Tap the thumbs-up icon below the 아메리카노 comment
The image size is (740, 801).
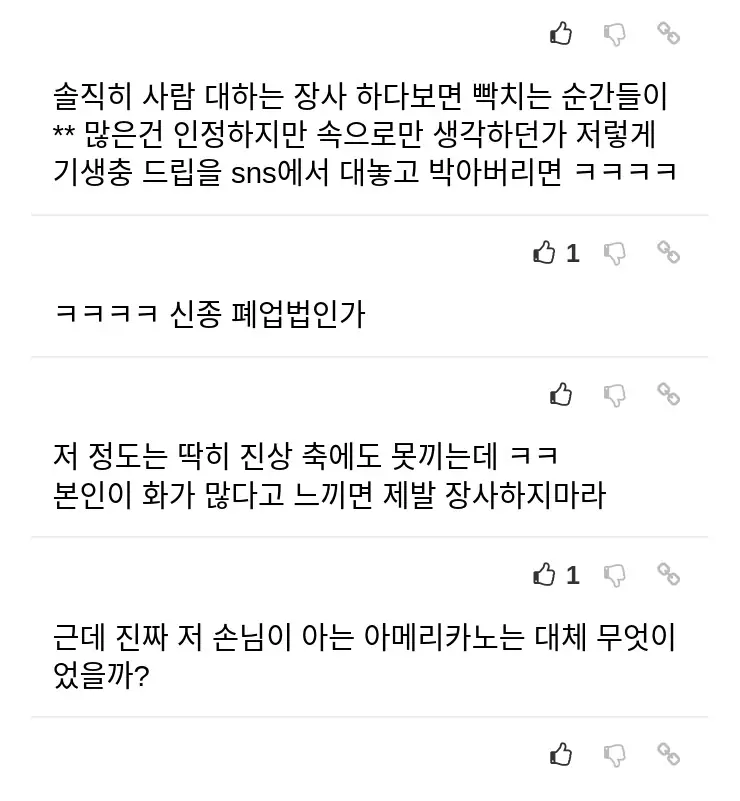561,754
